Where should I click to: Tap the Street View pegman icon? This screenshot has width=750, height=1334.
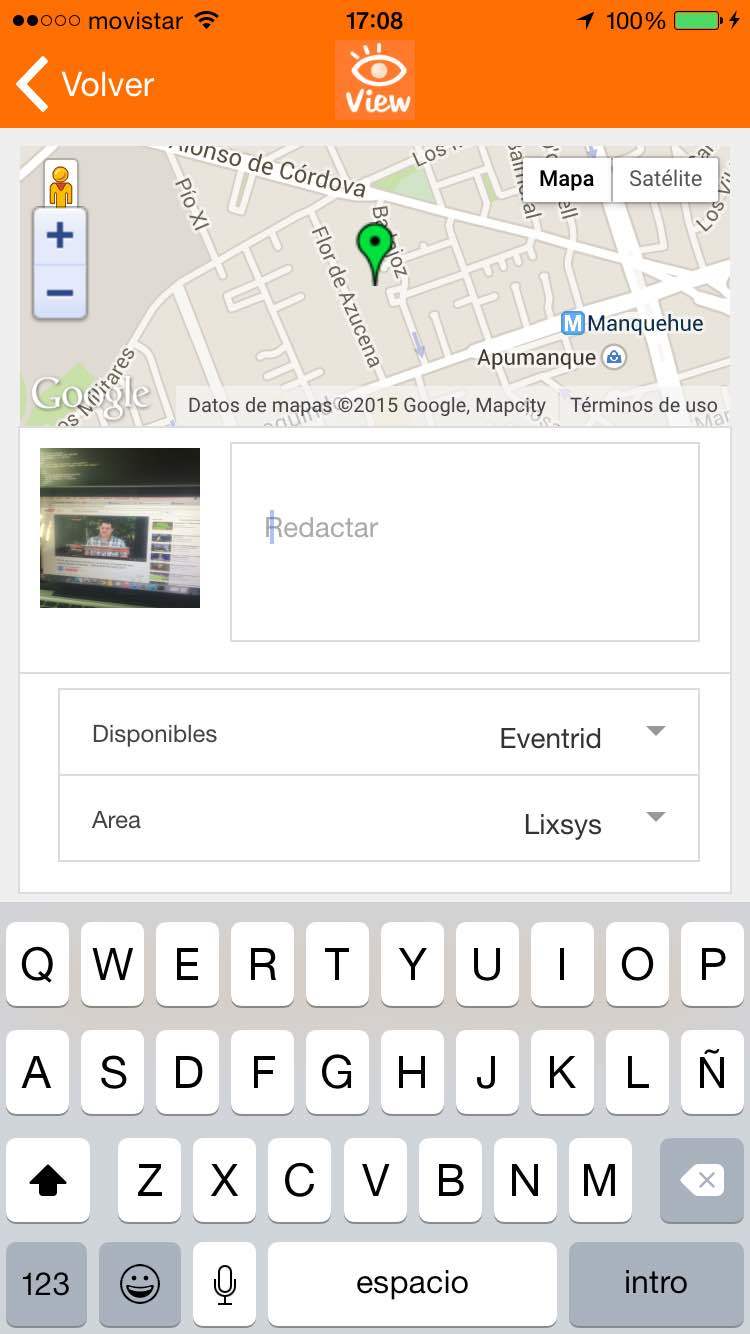point(61,183)
